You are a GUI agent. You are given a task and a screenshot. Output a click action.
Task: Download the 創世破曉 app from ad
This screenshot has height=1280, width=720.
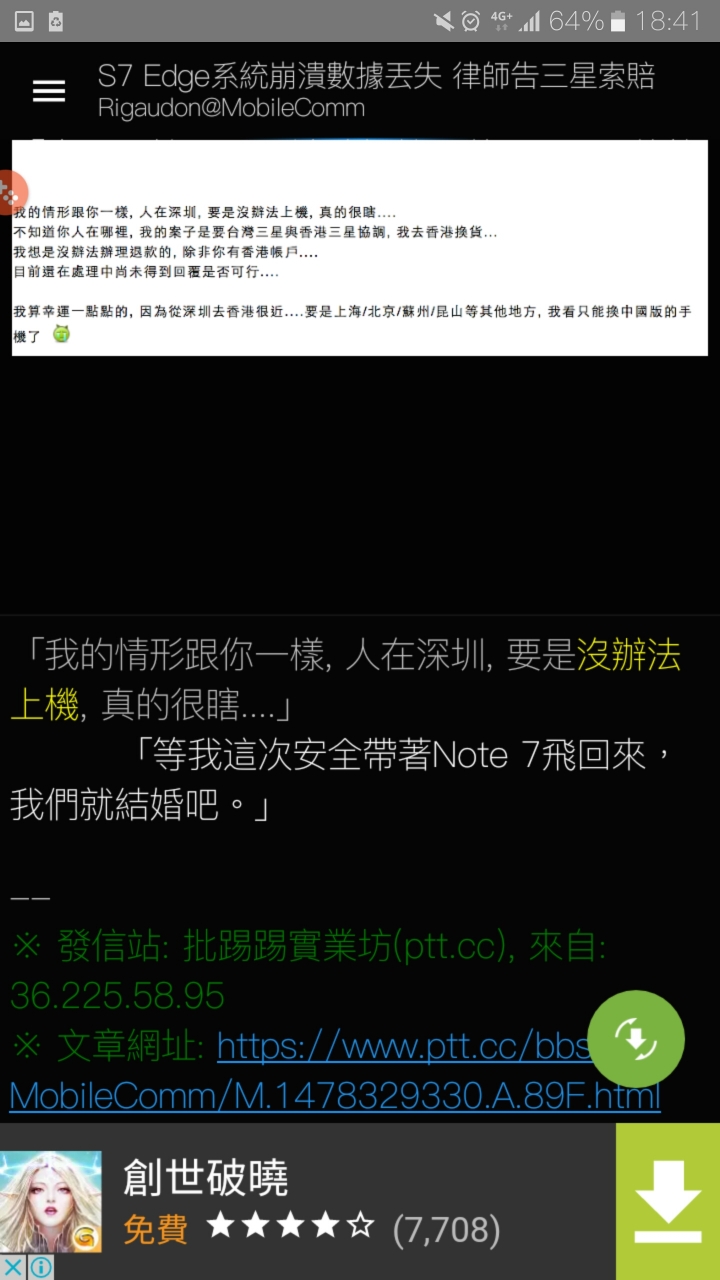(x=667, y=1201)
